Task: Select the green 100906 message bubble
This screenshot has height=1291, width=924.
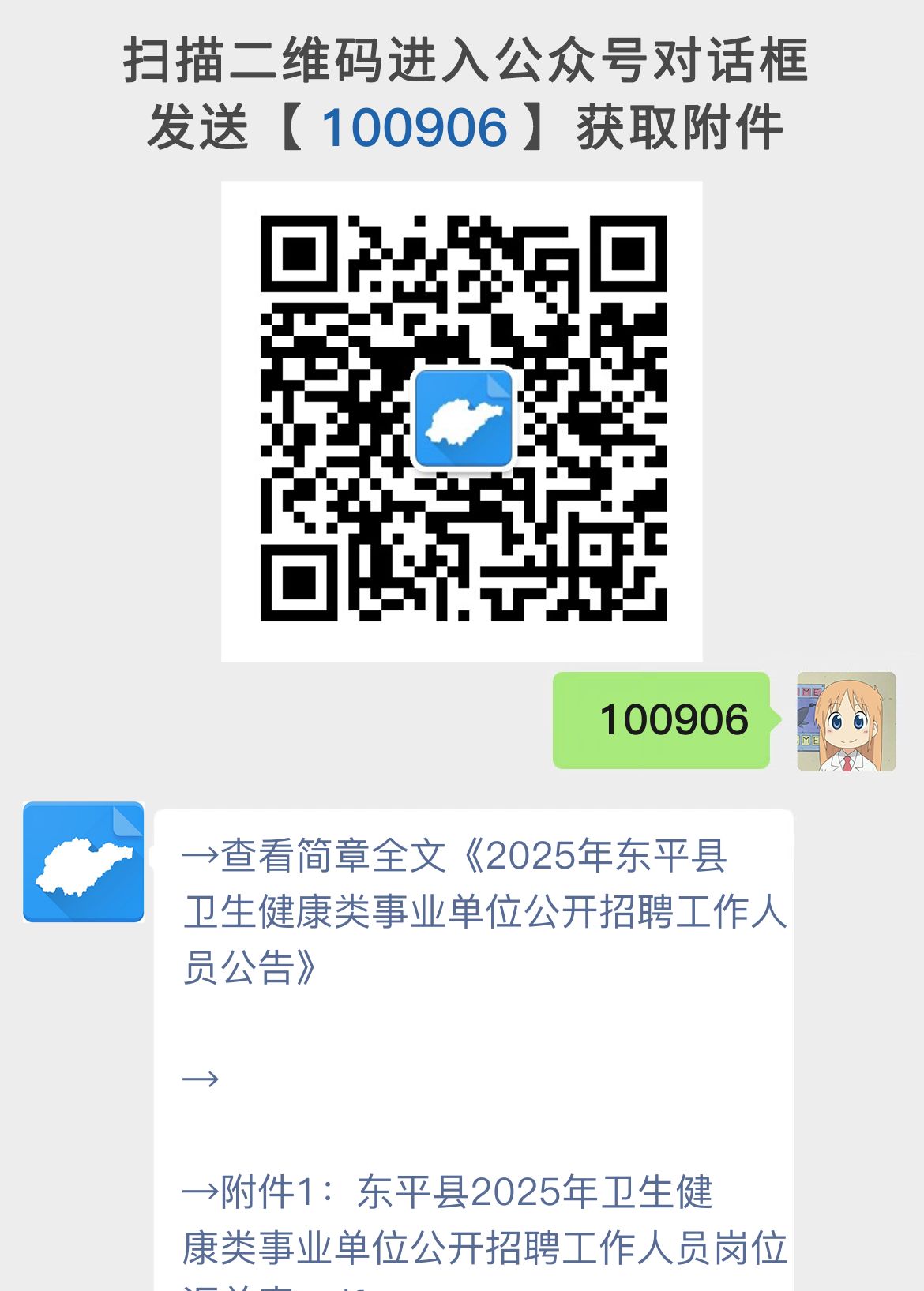Action: point(662,720)
